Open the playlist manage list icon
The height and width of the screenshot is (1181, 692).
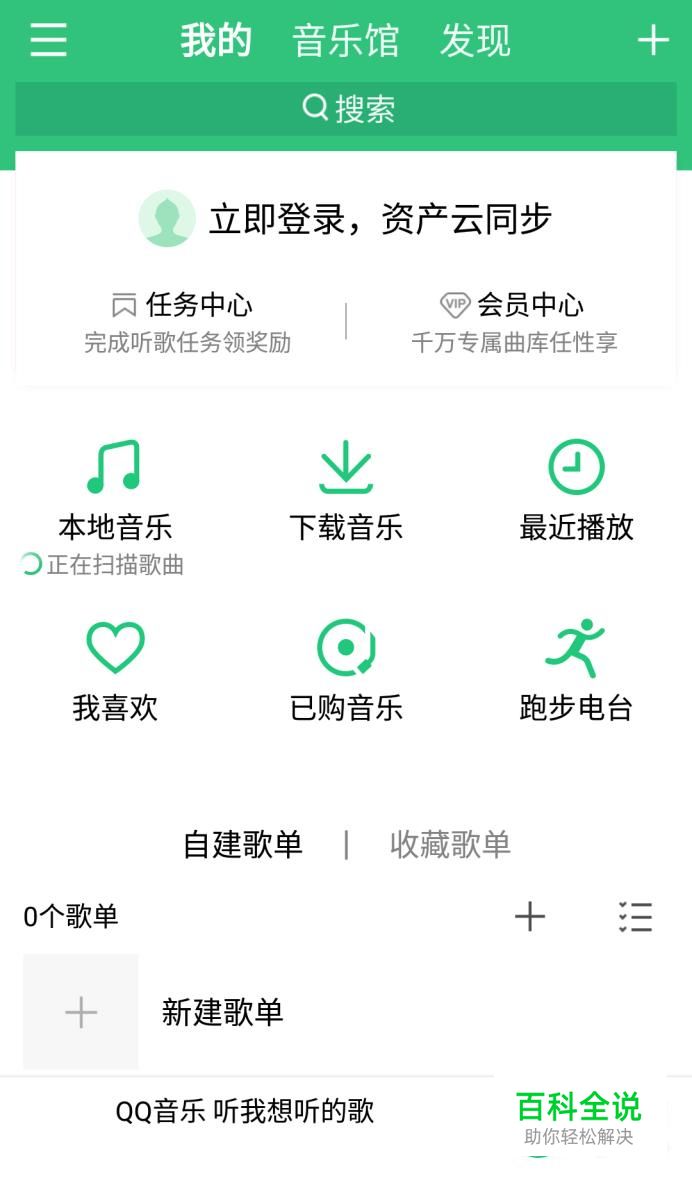pos(635,916)
